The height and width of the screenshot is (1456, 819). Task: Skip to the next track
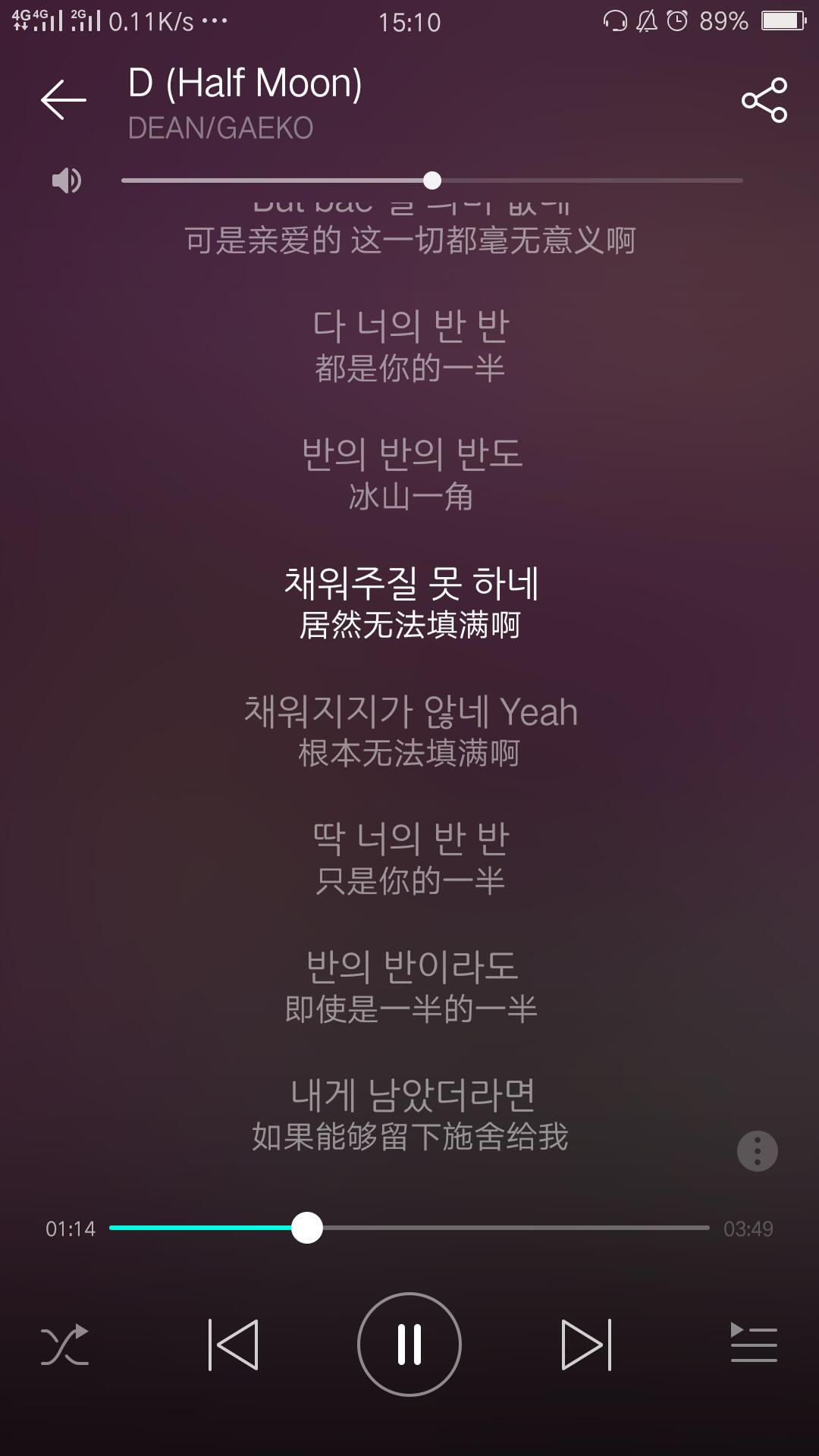586,1345
